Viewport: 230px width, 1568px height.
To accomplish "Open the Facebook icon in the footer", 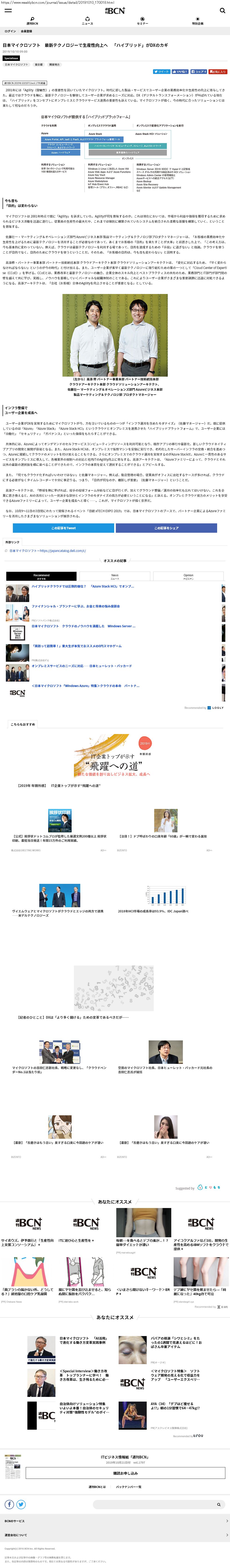I will pyautogui.click(x=9, y=1504).
